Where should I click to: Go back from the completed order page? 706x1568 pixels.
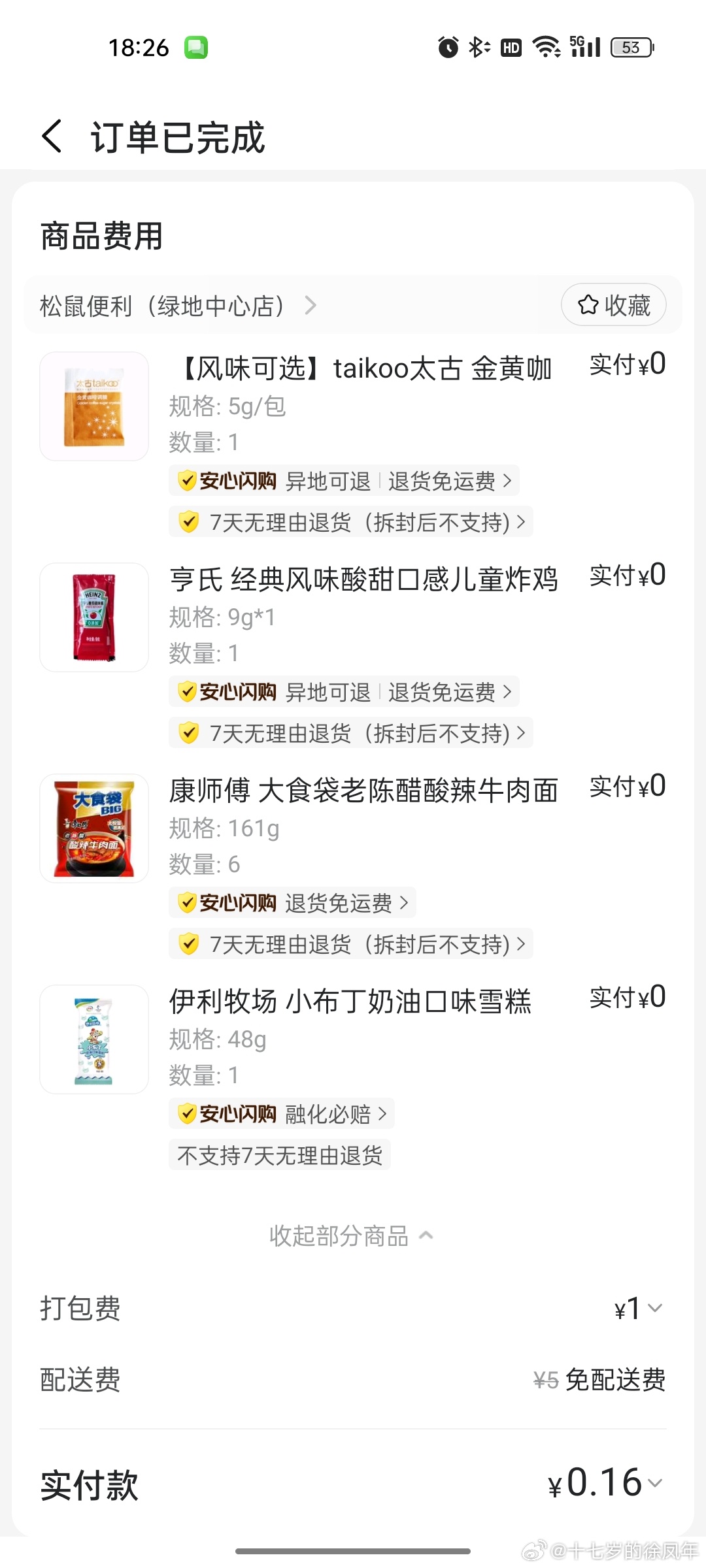tap(52, 137)
